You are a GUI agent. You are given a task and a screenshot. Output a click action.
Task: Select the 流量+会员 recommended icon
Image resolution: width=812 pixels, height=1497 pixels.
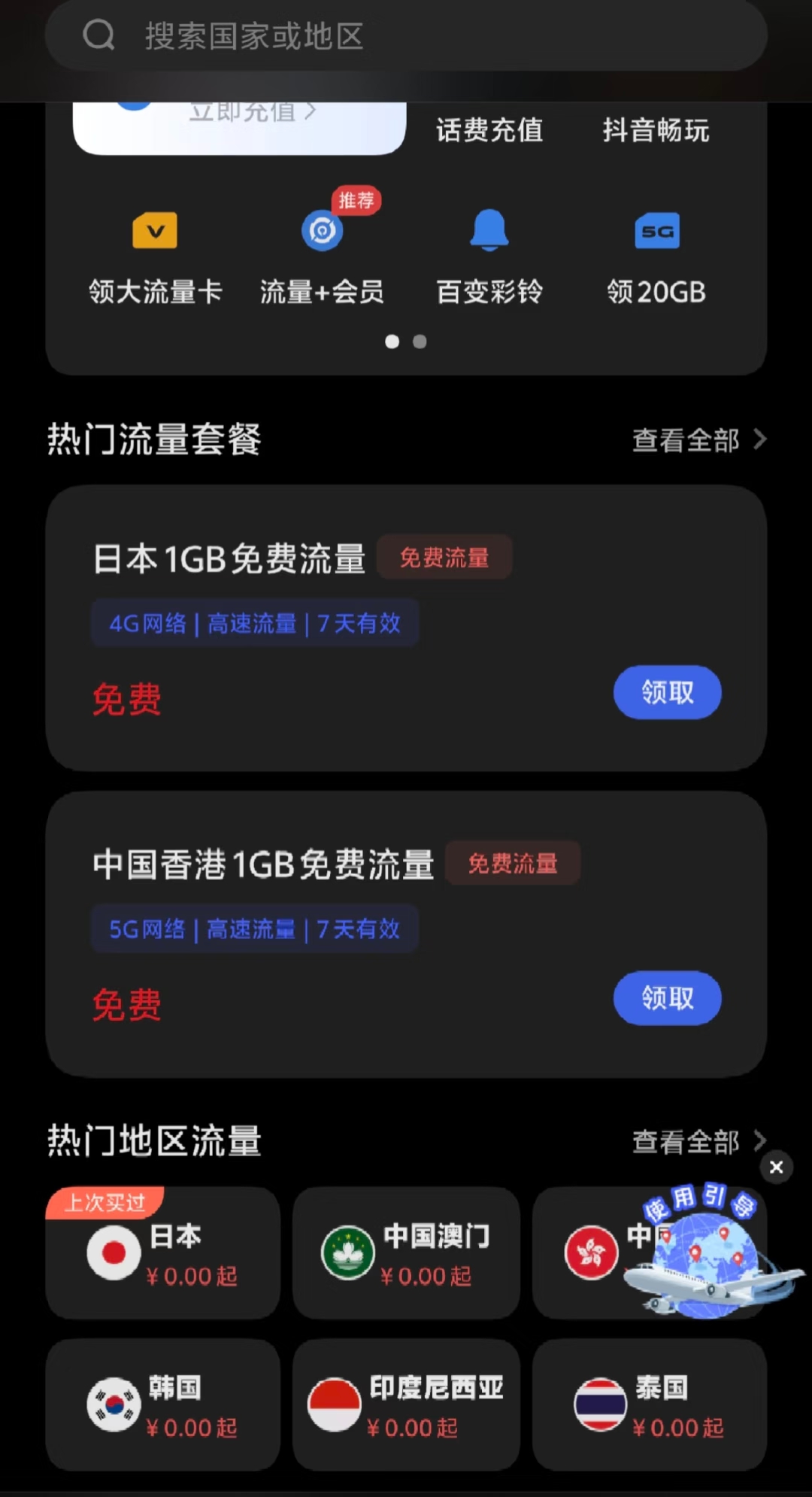click(322, 230)
